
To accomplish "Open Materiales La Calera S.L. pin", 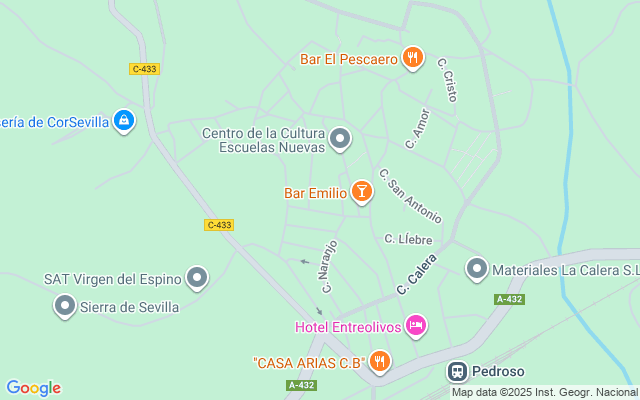I will 477,268.
